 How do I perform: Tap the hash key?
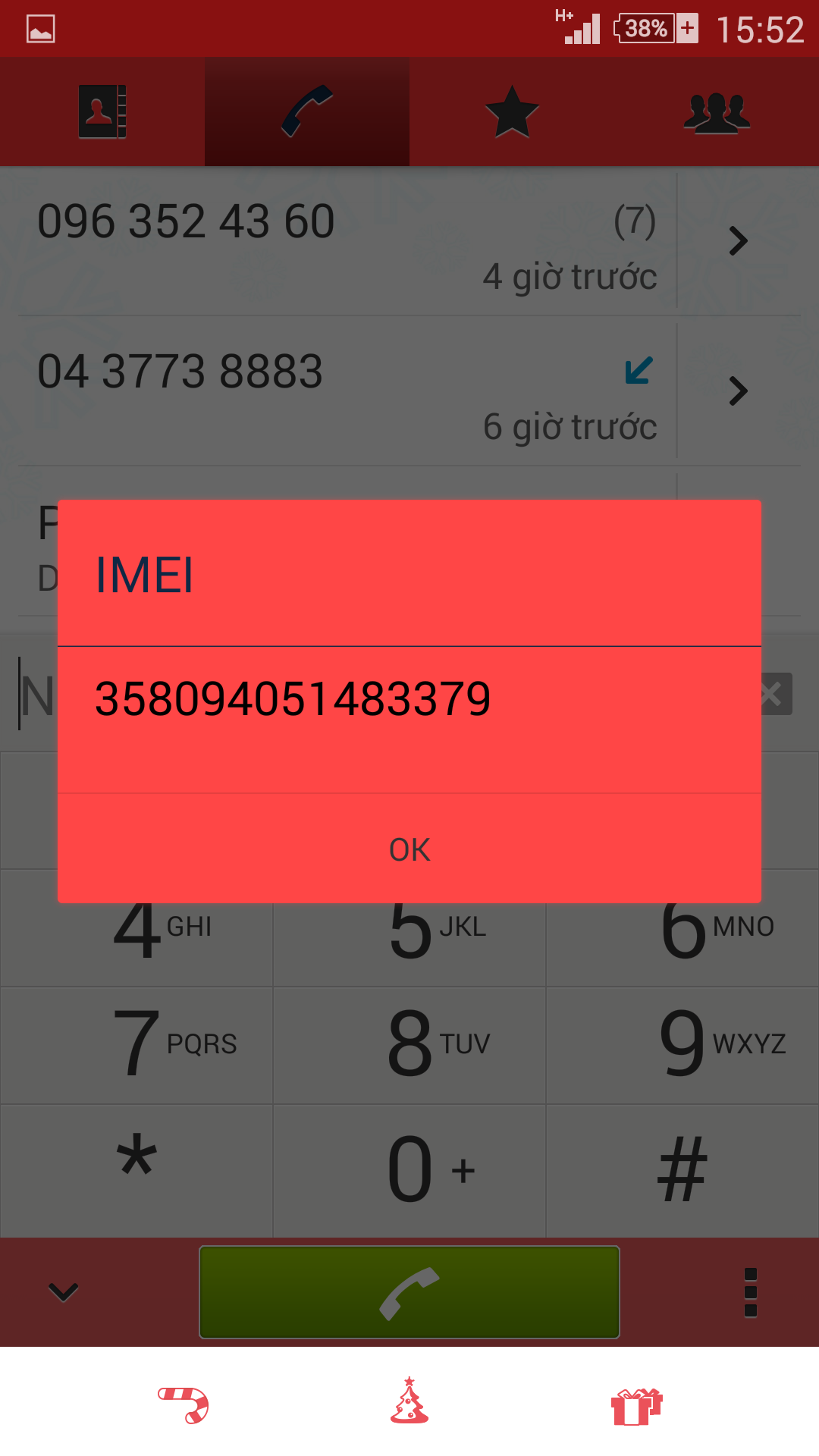coord(682,1169)
